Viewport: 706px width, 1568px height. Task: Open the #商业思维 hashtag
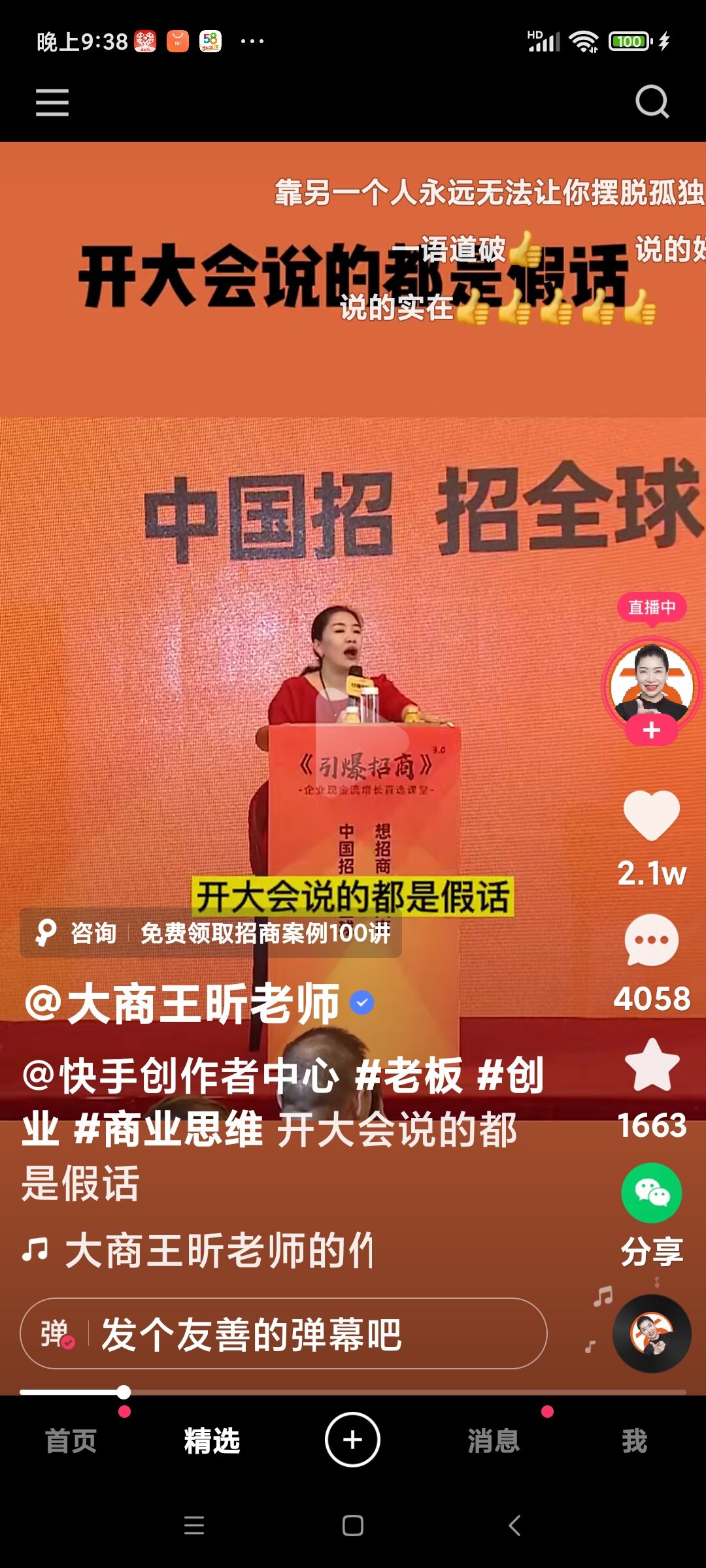(169, 1129)
